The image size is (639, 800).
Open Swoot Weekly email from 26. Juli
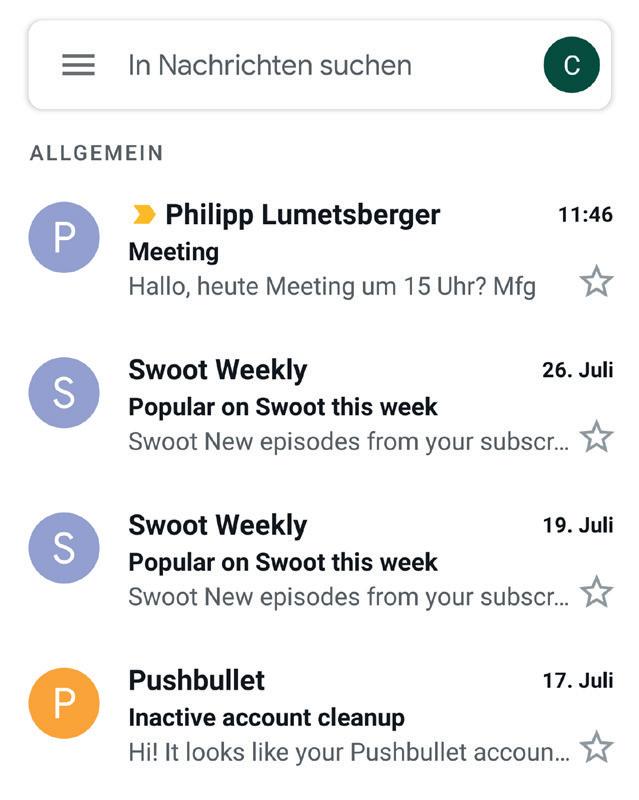click(x=340, y=407)
